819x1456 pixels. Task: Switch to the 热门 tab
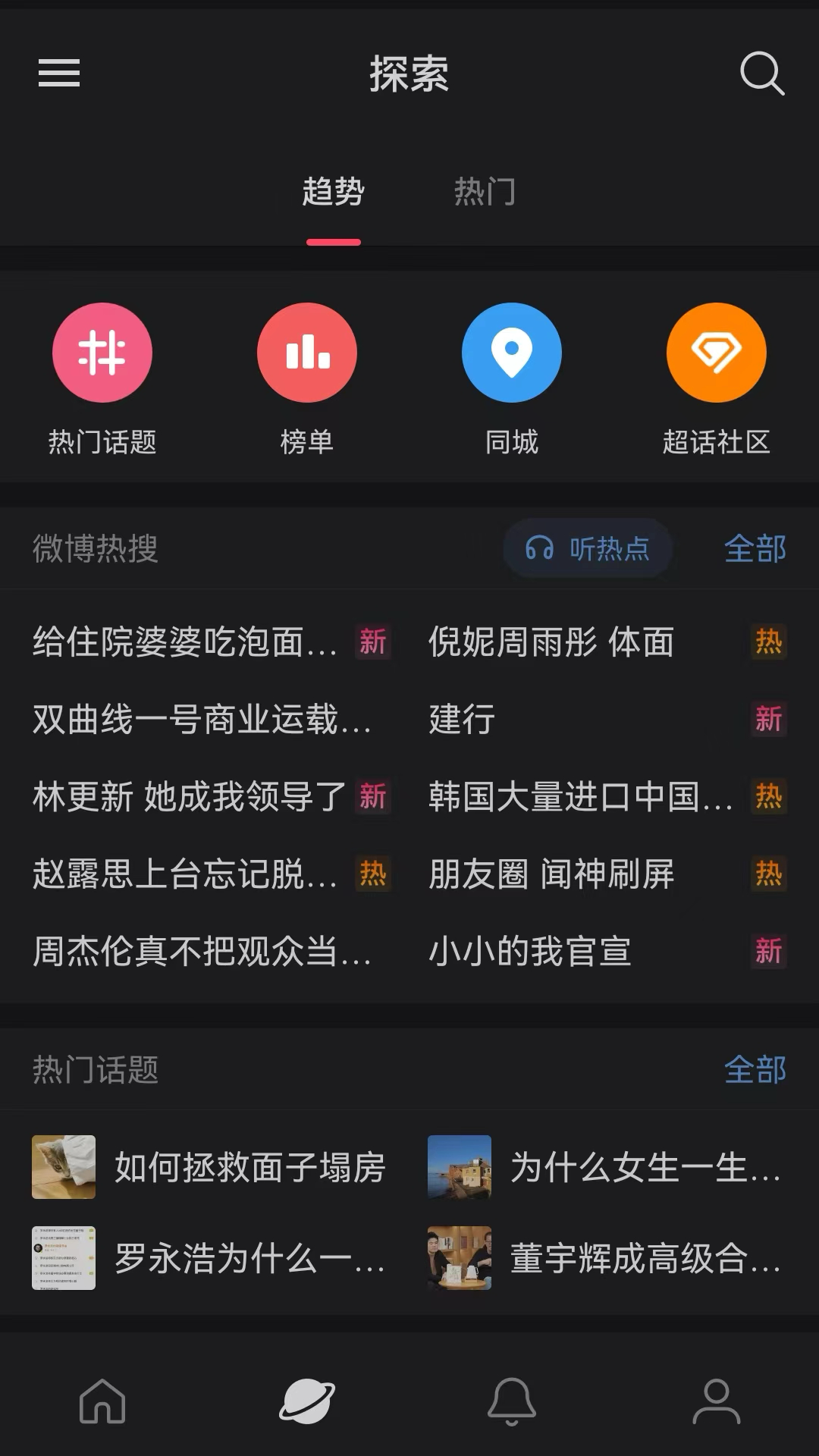[x=486, y=192]
